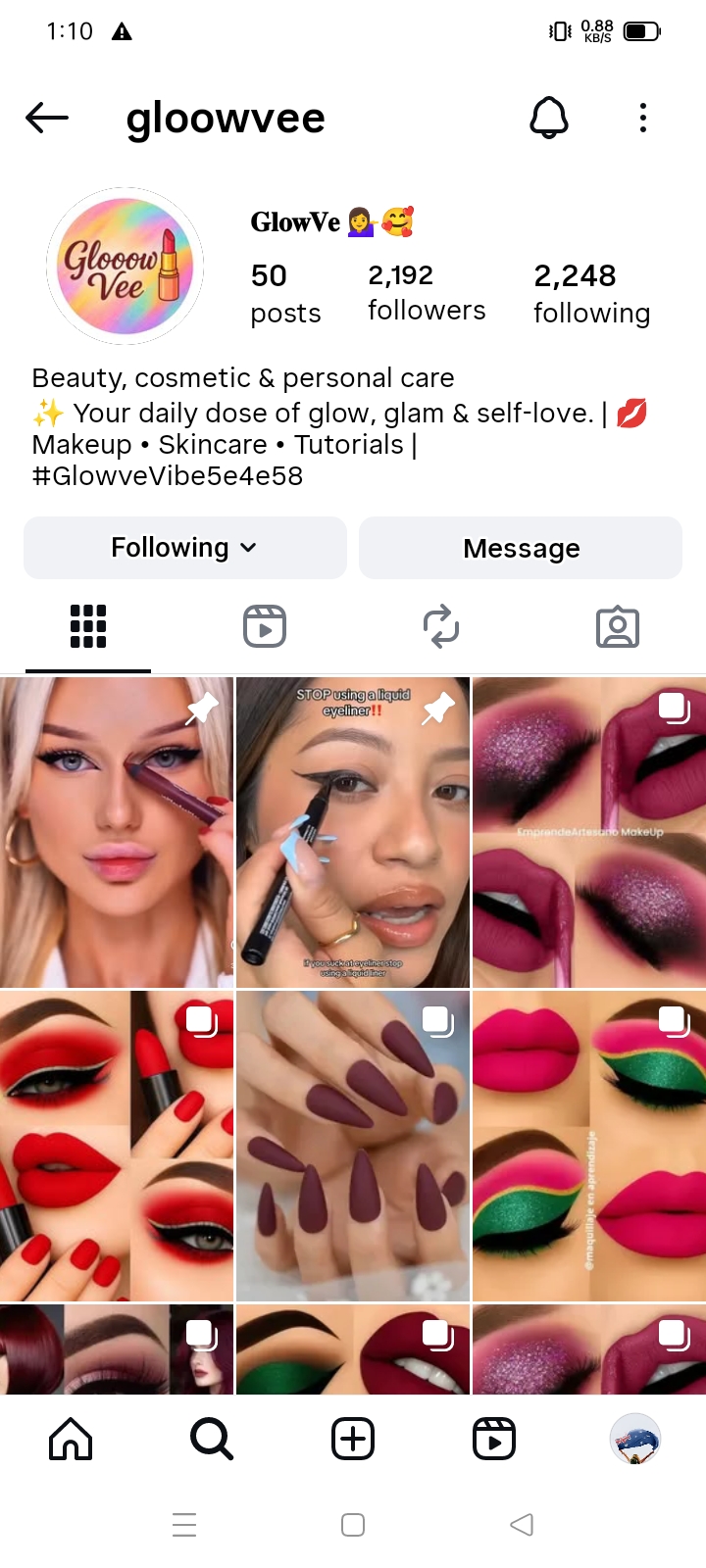Open the three-dot overflow menu
The width and height of the screenshot is (706, 1568).
click(643, 119)
